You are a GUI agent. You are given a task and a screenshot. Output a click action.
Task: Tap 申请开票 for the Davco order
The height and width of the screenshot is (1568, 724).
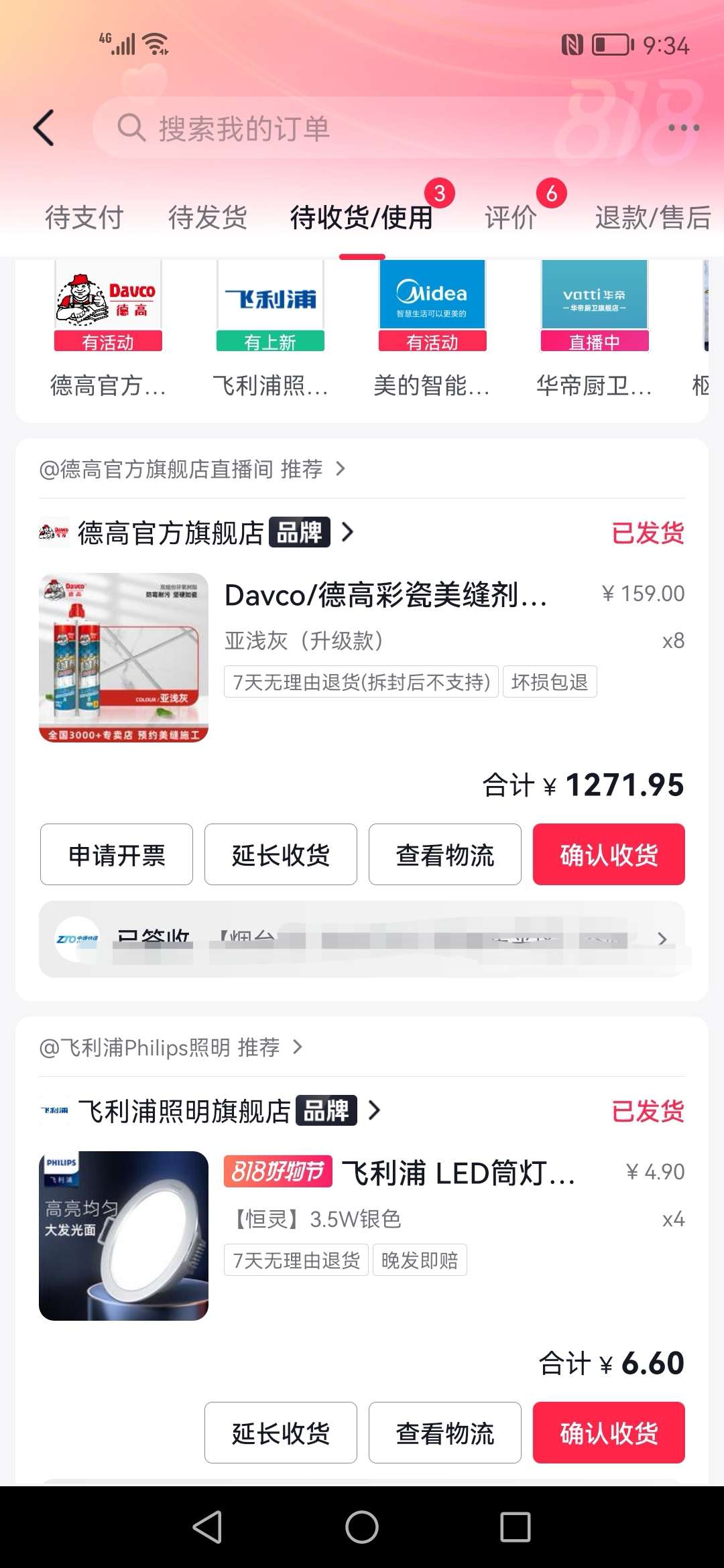pyautogui.click(x=117, y=854)
